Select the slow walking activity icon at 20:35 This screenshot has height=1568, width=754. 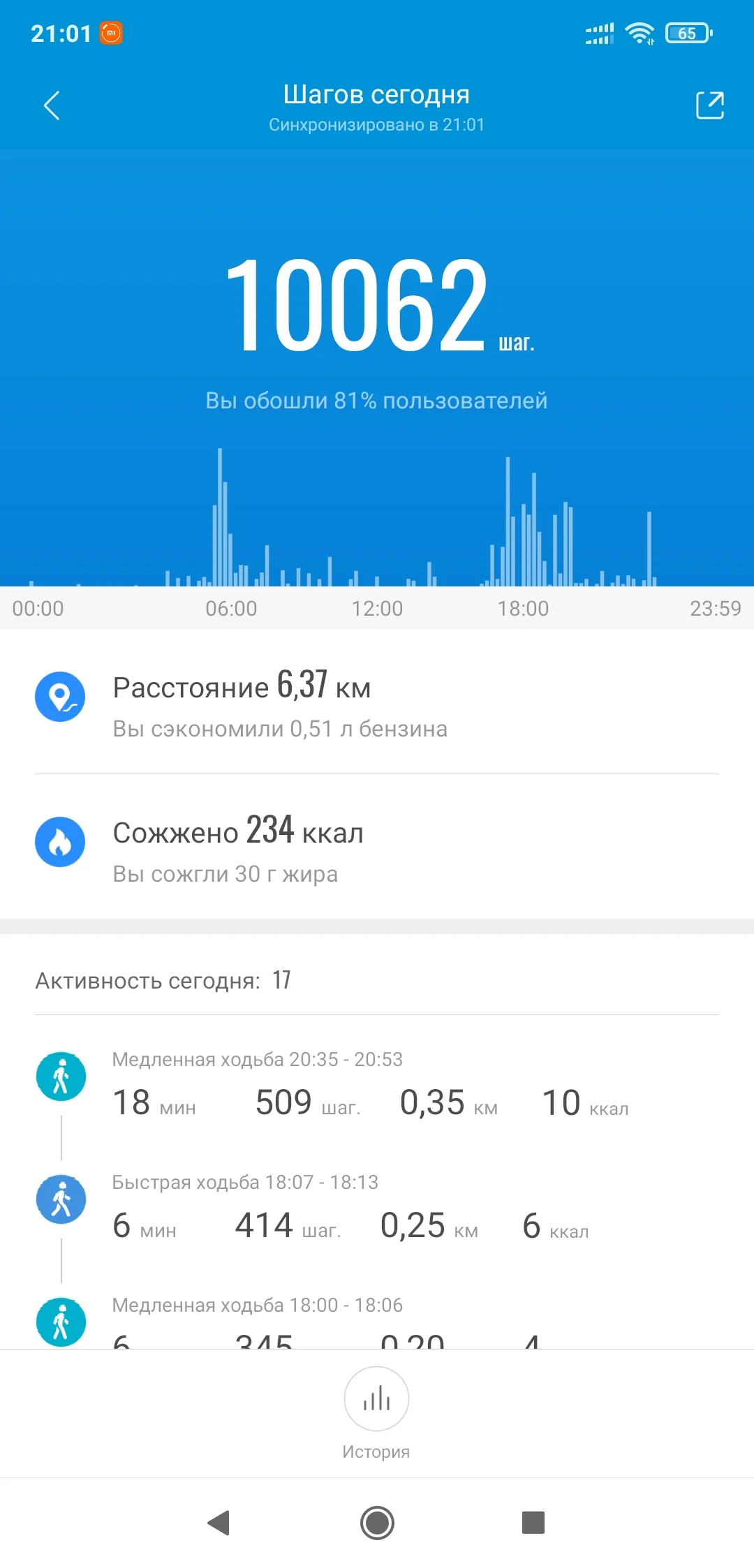tap(61, 1076)
